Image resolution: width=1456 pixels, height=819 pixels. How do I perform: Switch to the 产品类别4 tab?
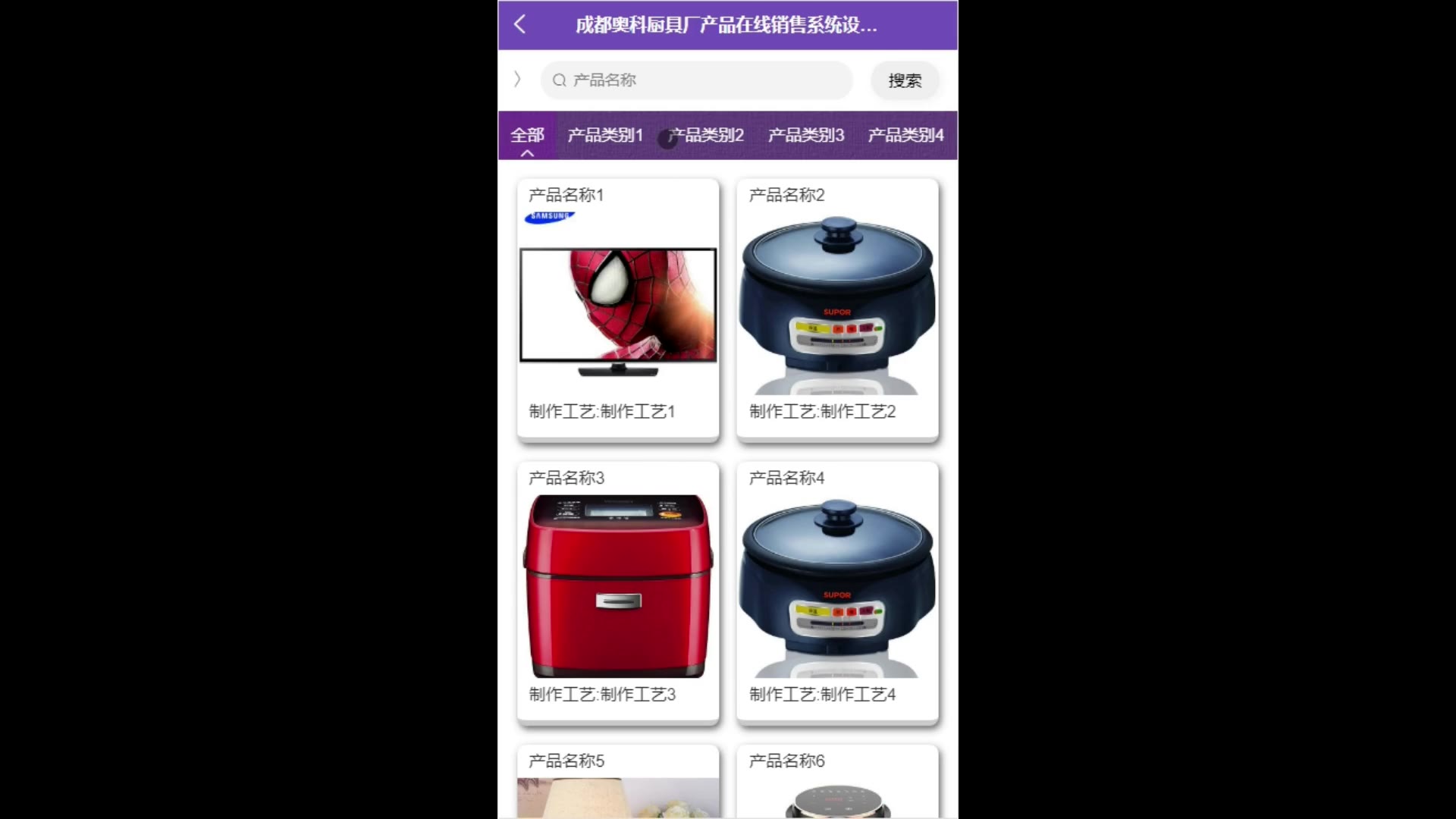click(906, 136)
